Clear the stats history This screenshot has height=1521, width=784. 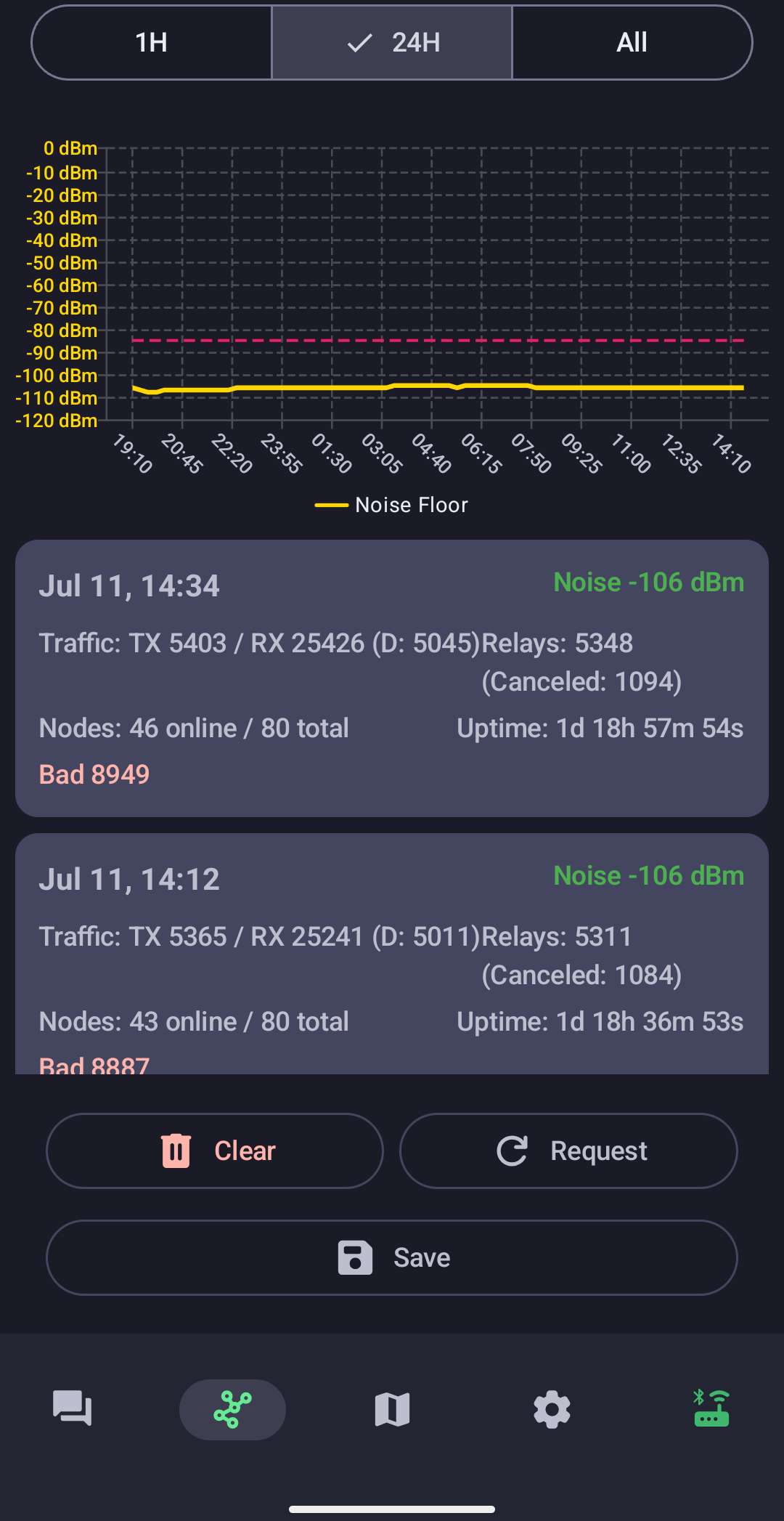point(215,1151)
